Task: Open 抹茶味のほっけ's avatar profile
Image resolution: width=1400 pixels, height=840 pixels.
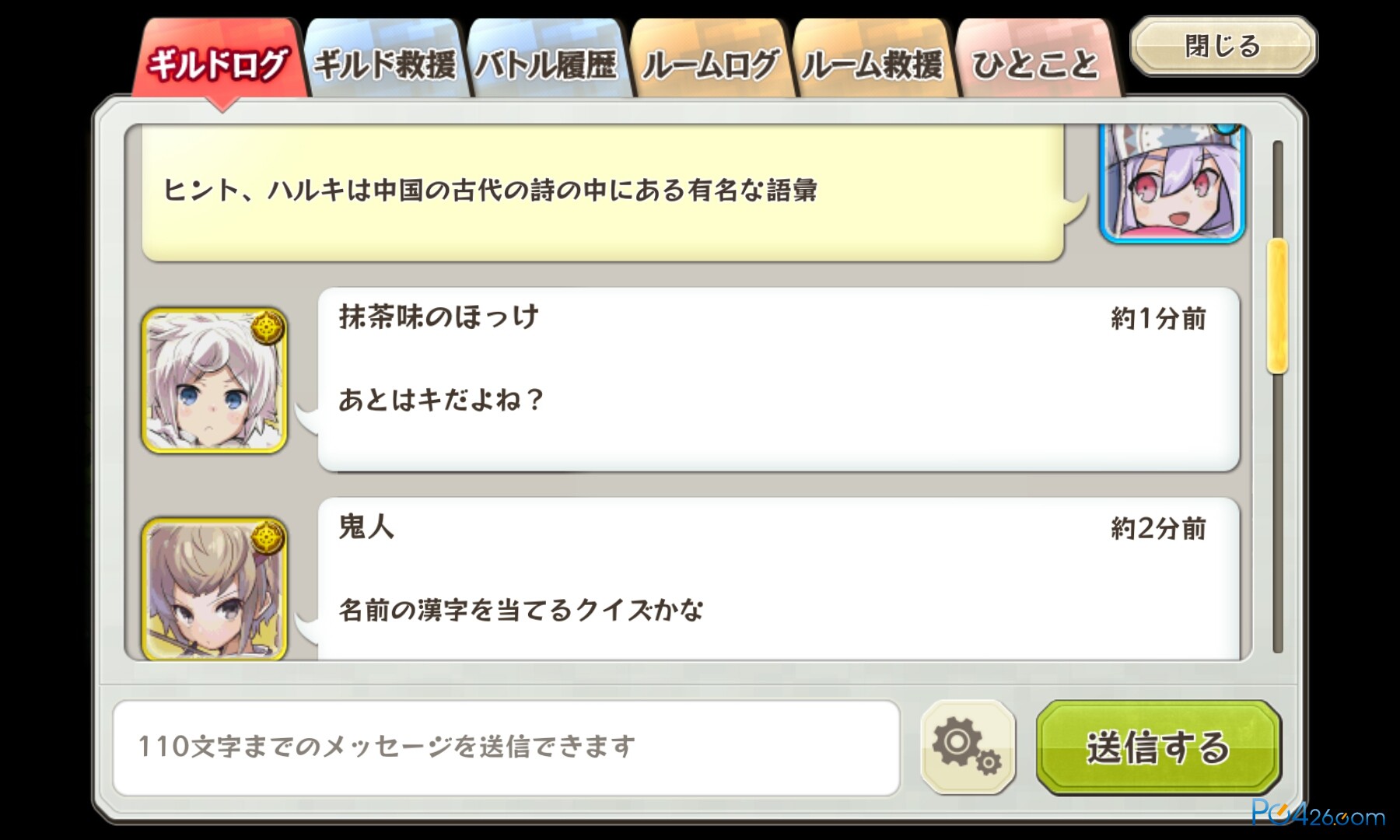Action: (x=214, y=380)
